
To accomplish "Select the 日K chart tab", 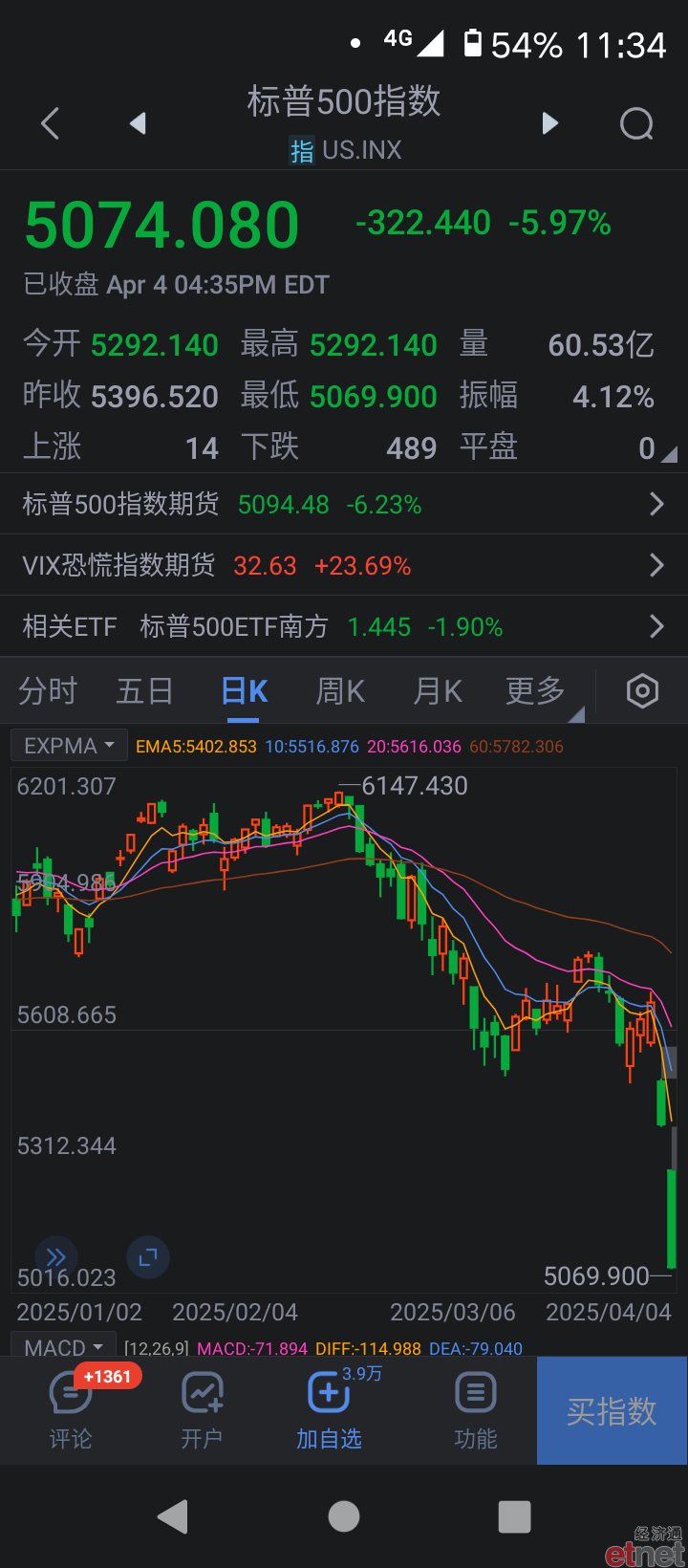I will click(245, 690).
